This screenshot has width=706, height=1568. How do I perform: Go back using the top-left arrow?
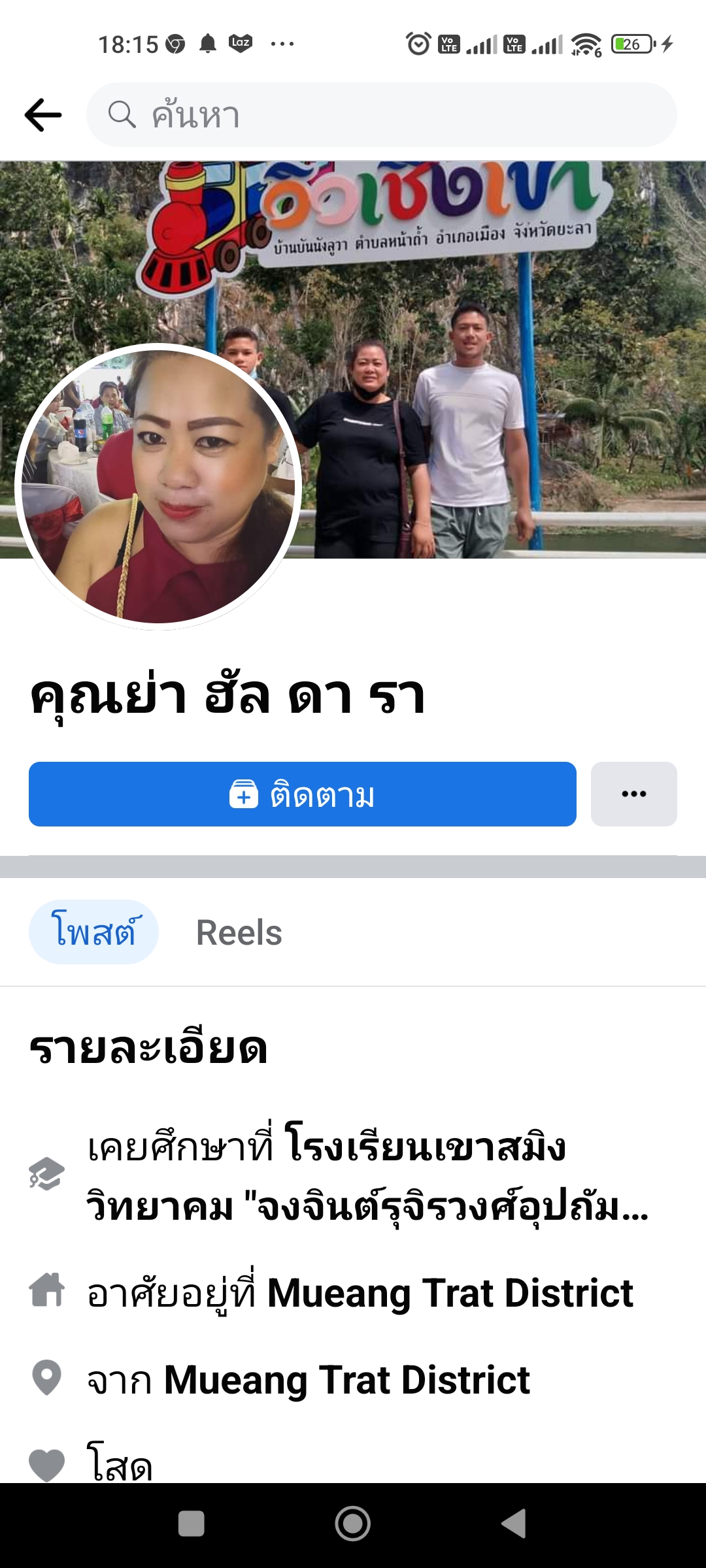tap(43, 115)
